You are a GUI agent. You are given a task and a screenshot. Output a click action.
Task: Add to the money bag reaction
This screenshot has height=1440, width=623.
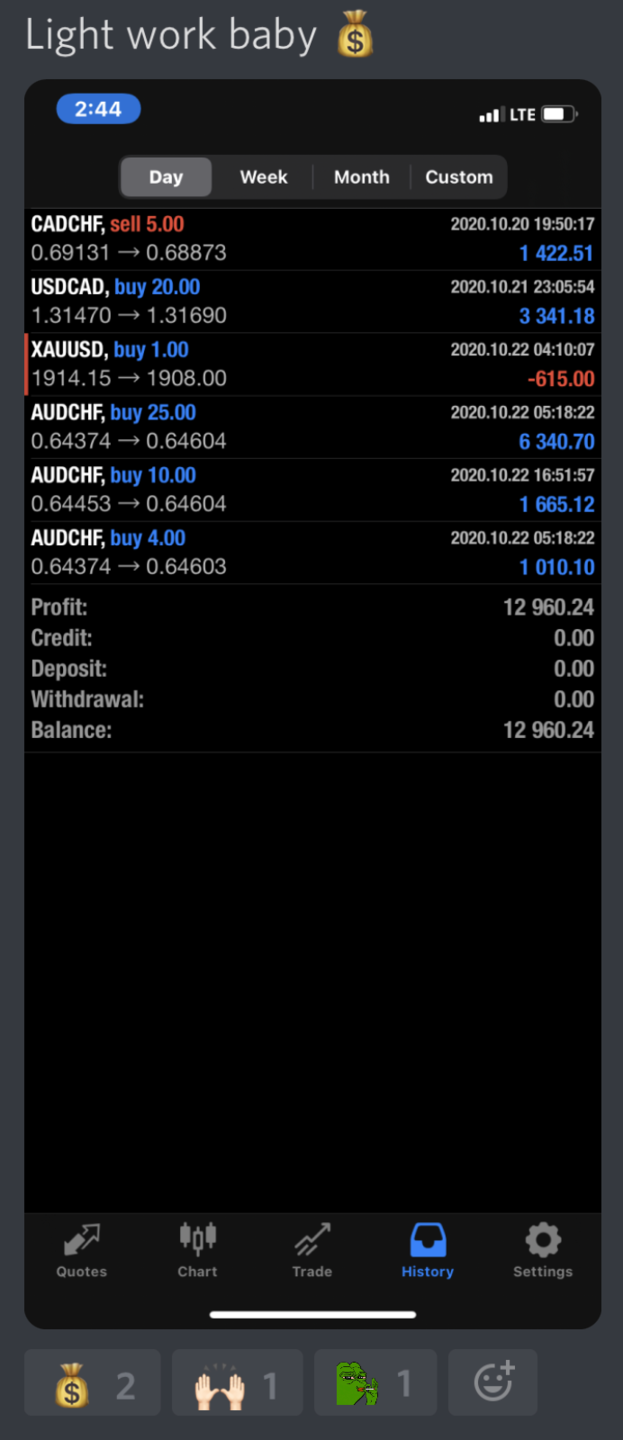[x=92, y=1382]
